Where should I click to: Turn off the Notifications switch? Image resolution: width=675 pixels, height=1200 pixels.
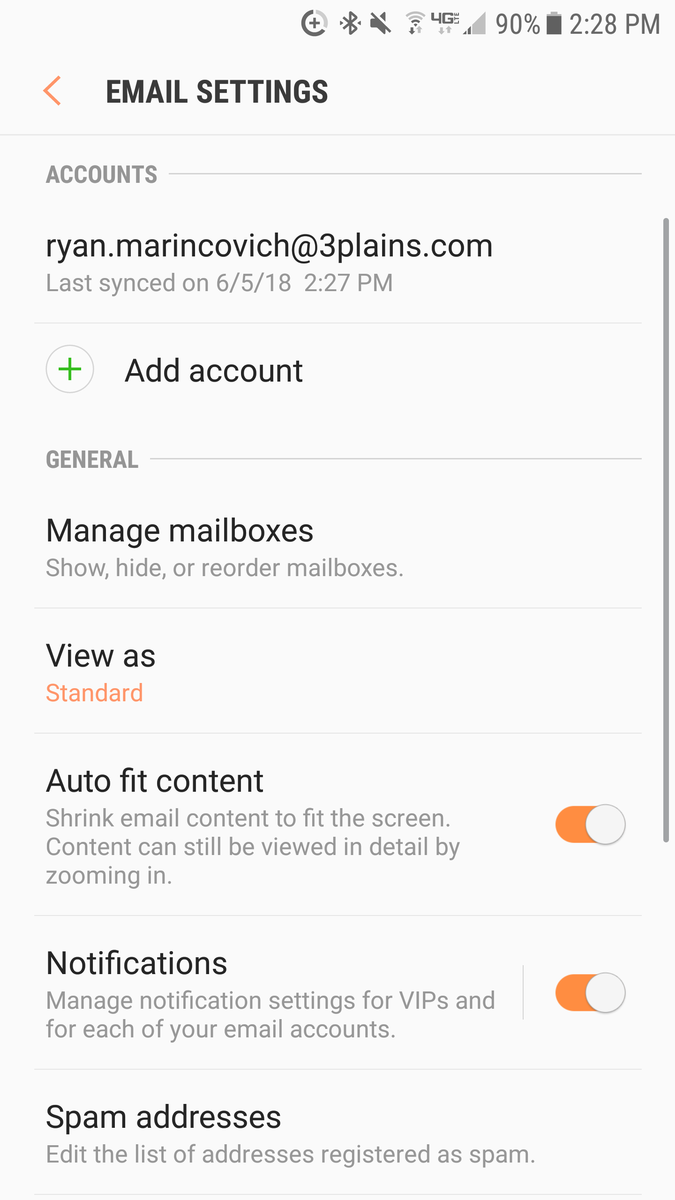(590, 993)
